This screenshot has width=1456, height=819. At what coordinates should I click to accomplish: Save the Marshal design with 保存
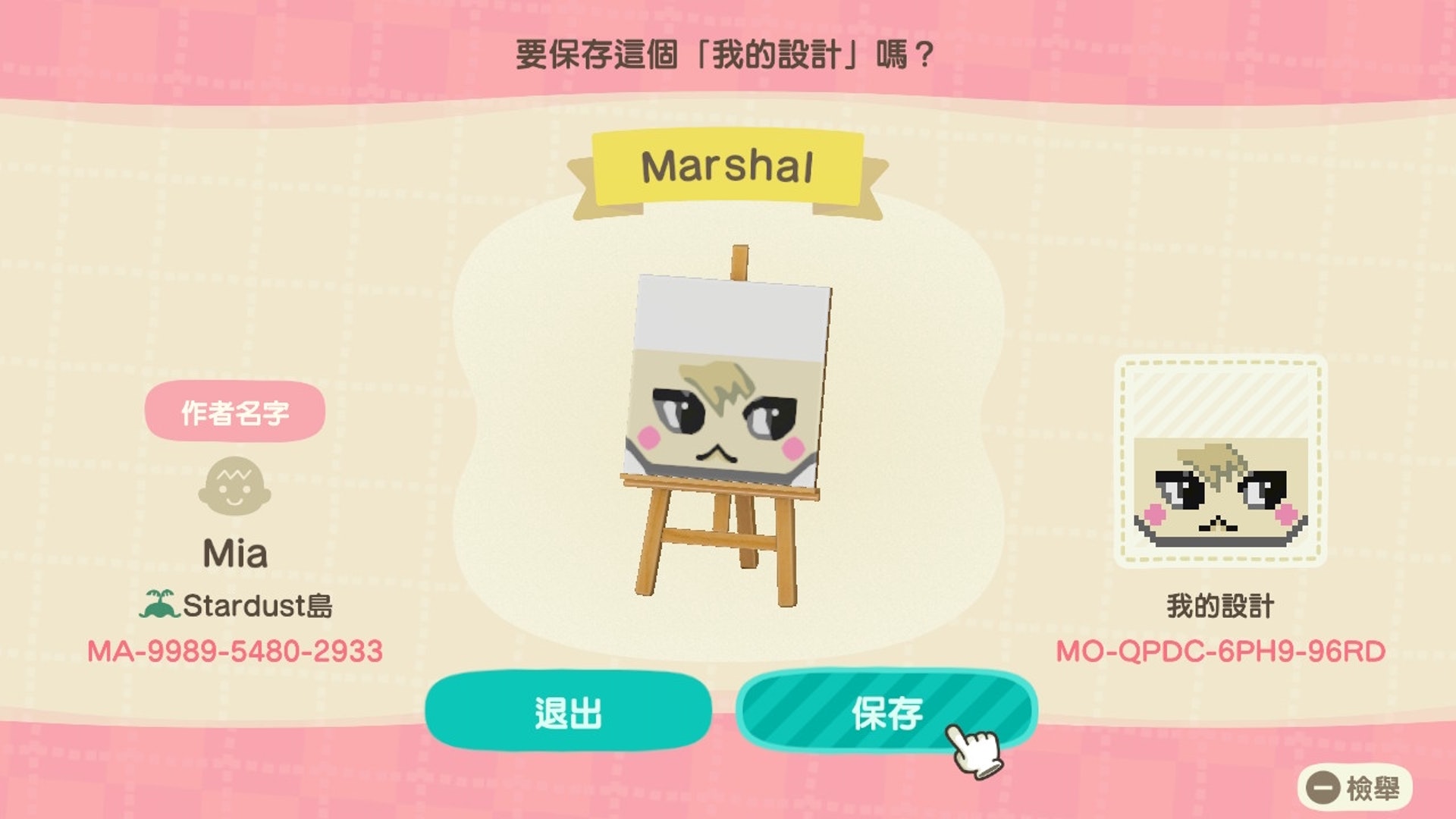tap(886, 712)
